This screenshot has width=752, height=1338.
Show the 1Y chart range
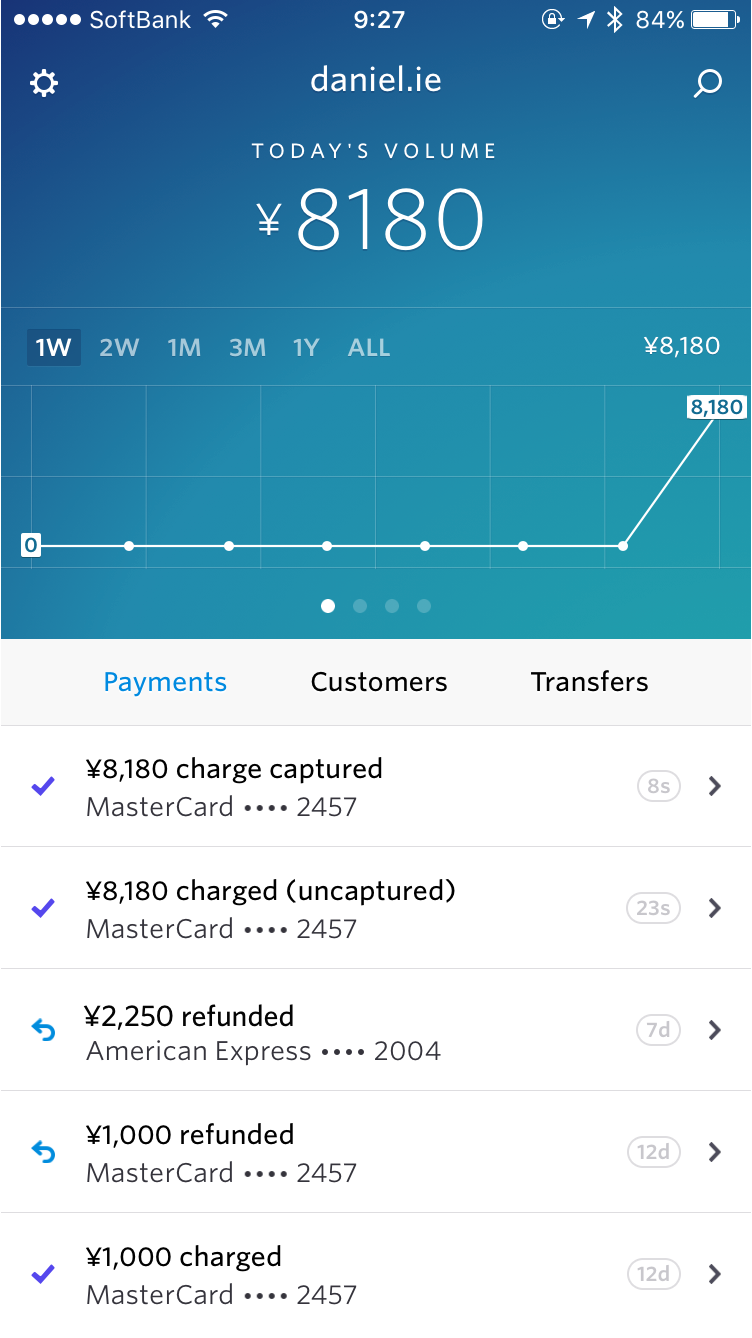coord(306,348)
